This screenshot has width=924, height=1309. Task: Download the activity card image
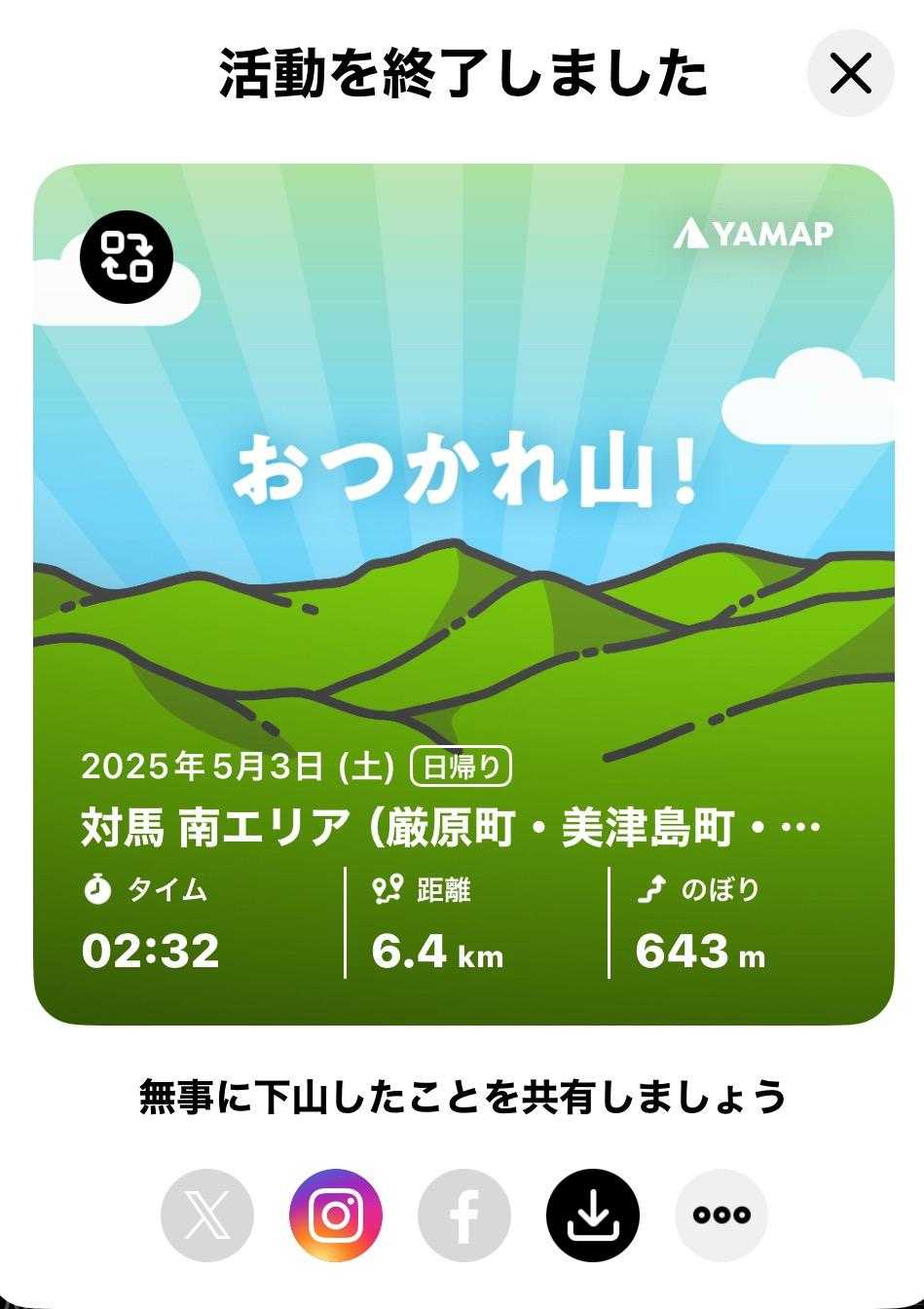[593, 1215]
